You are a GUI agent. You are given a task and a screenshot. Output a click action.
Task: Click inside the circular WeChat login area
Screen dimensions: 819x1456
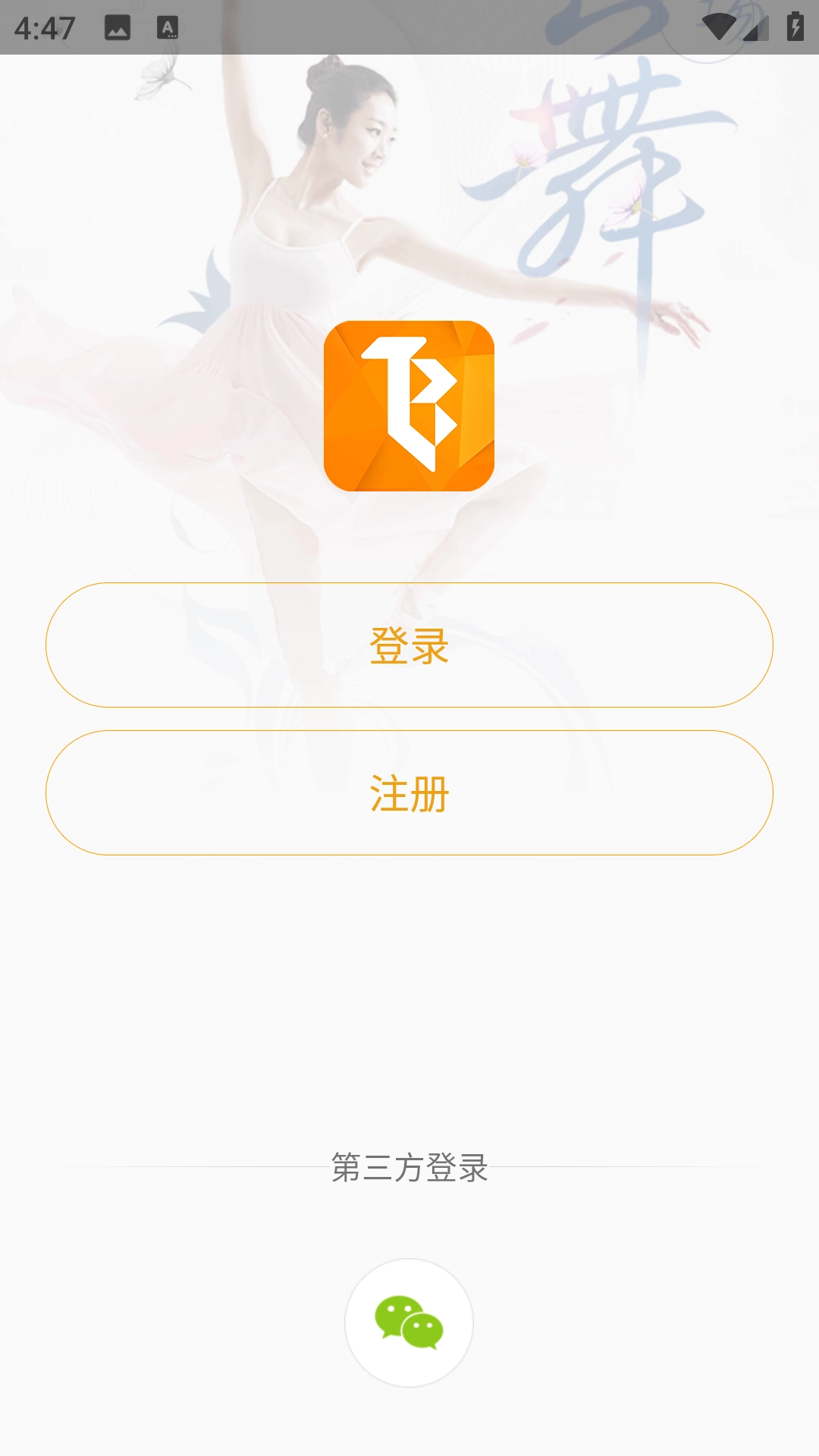click(x=409, y=1322)
